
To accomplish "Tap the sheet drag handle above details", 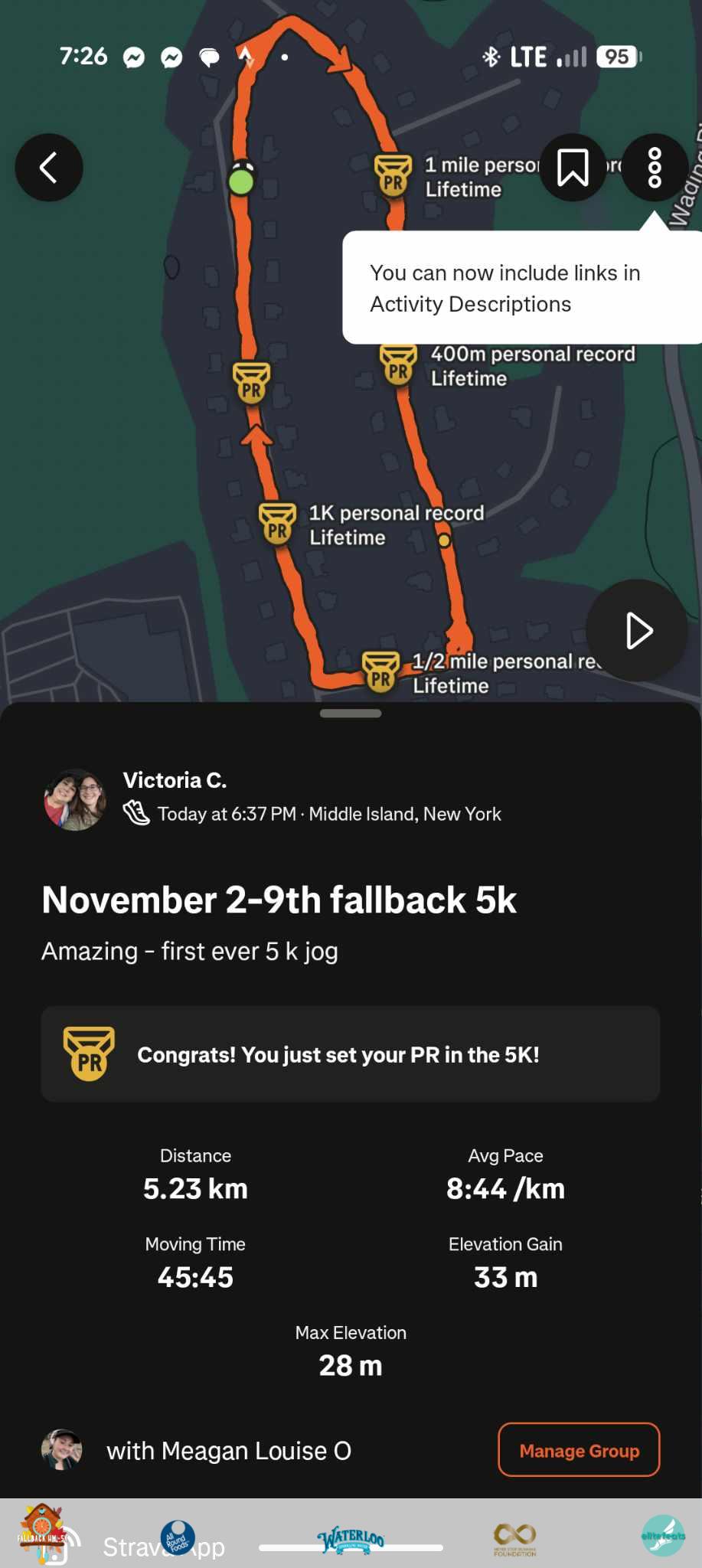I will pos(351,714).
